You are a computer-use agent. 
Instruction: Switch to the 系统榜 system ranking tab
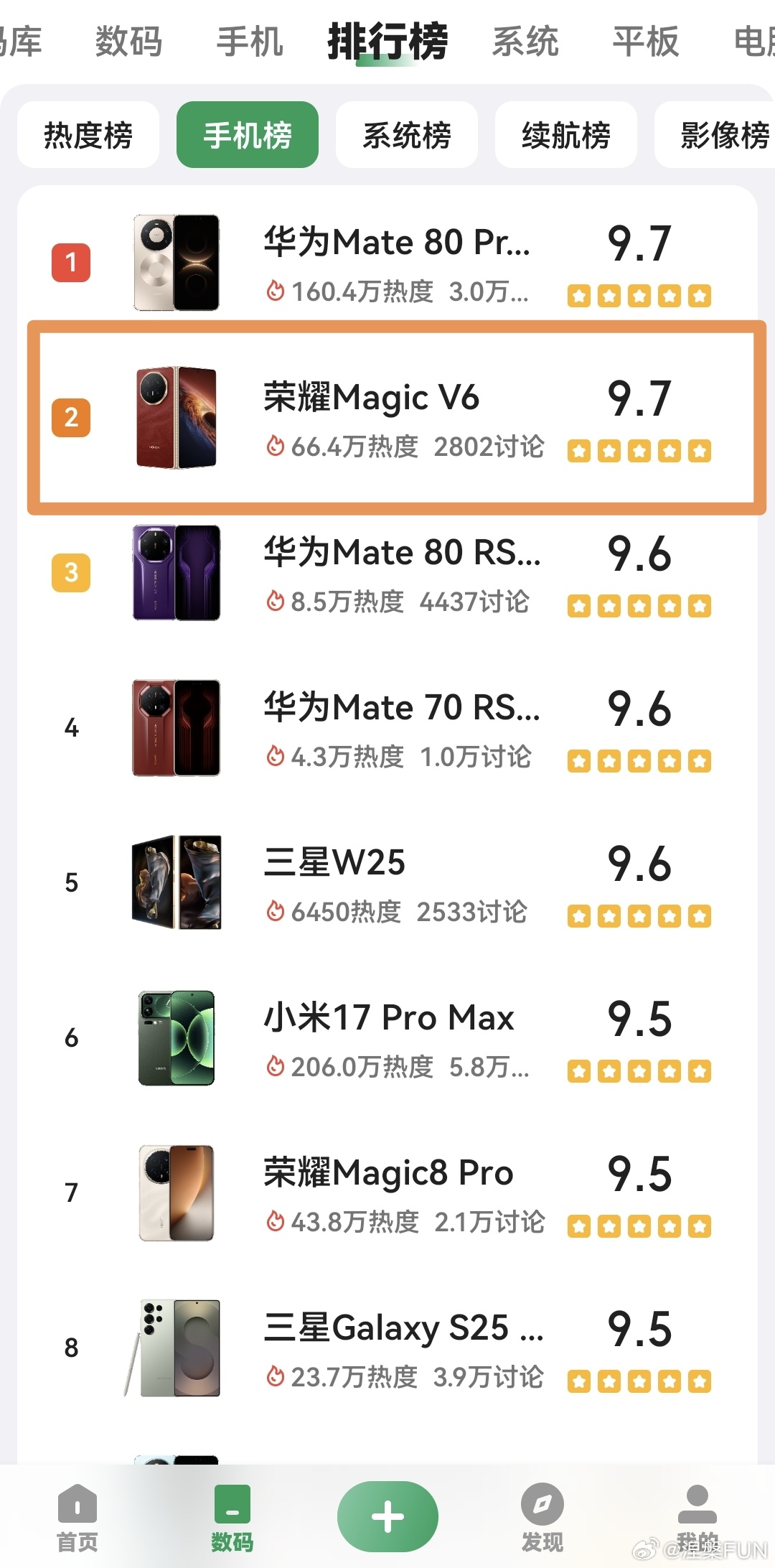point(406,135)
